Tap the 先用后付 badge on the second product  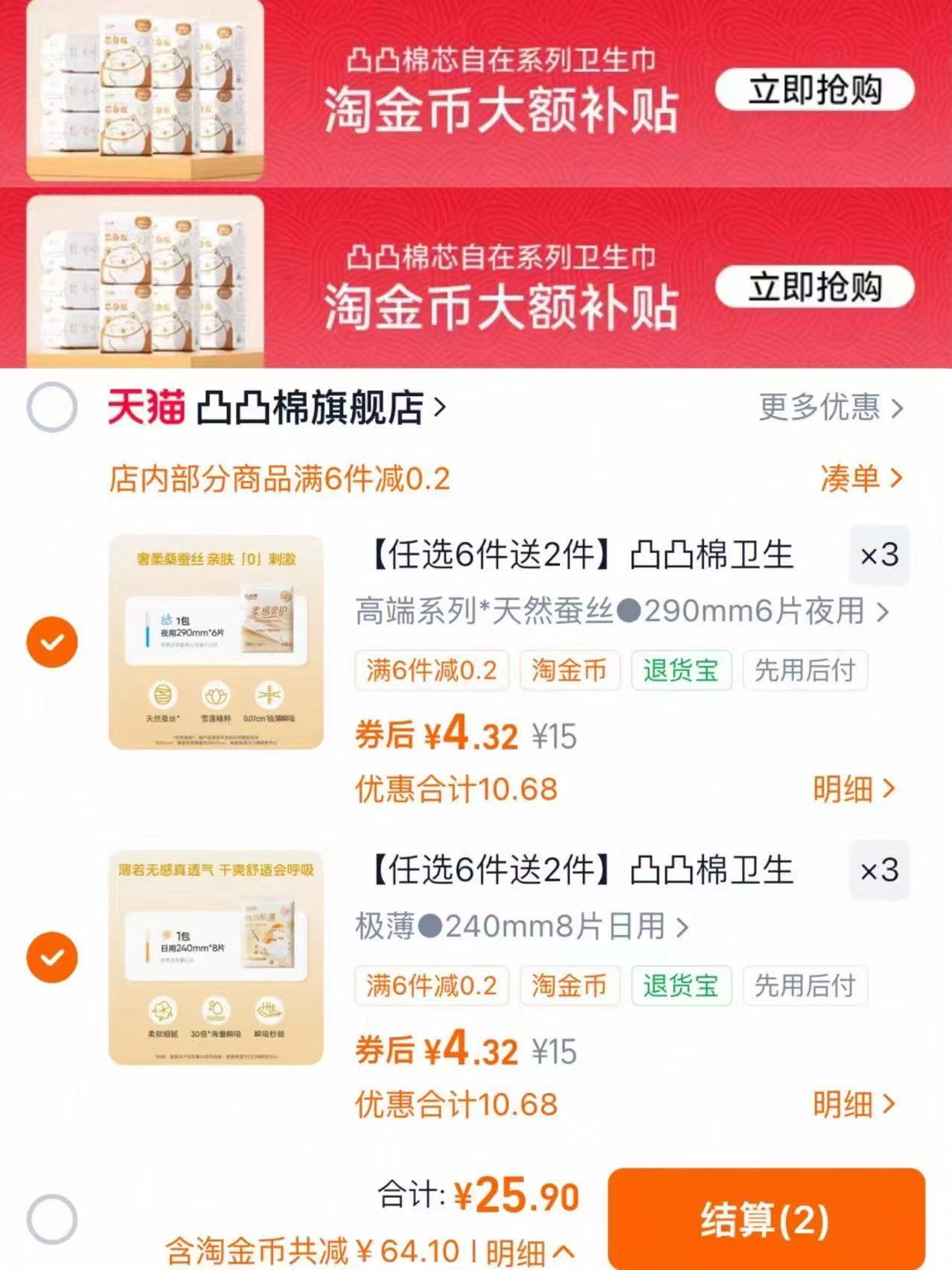(x=805, y=986)
